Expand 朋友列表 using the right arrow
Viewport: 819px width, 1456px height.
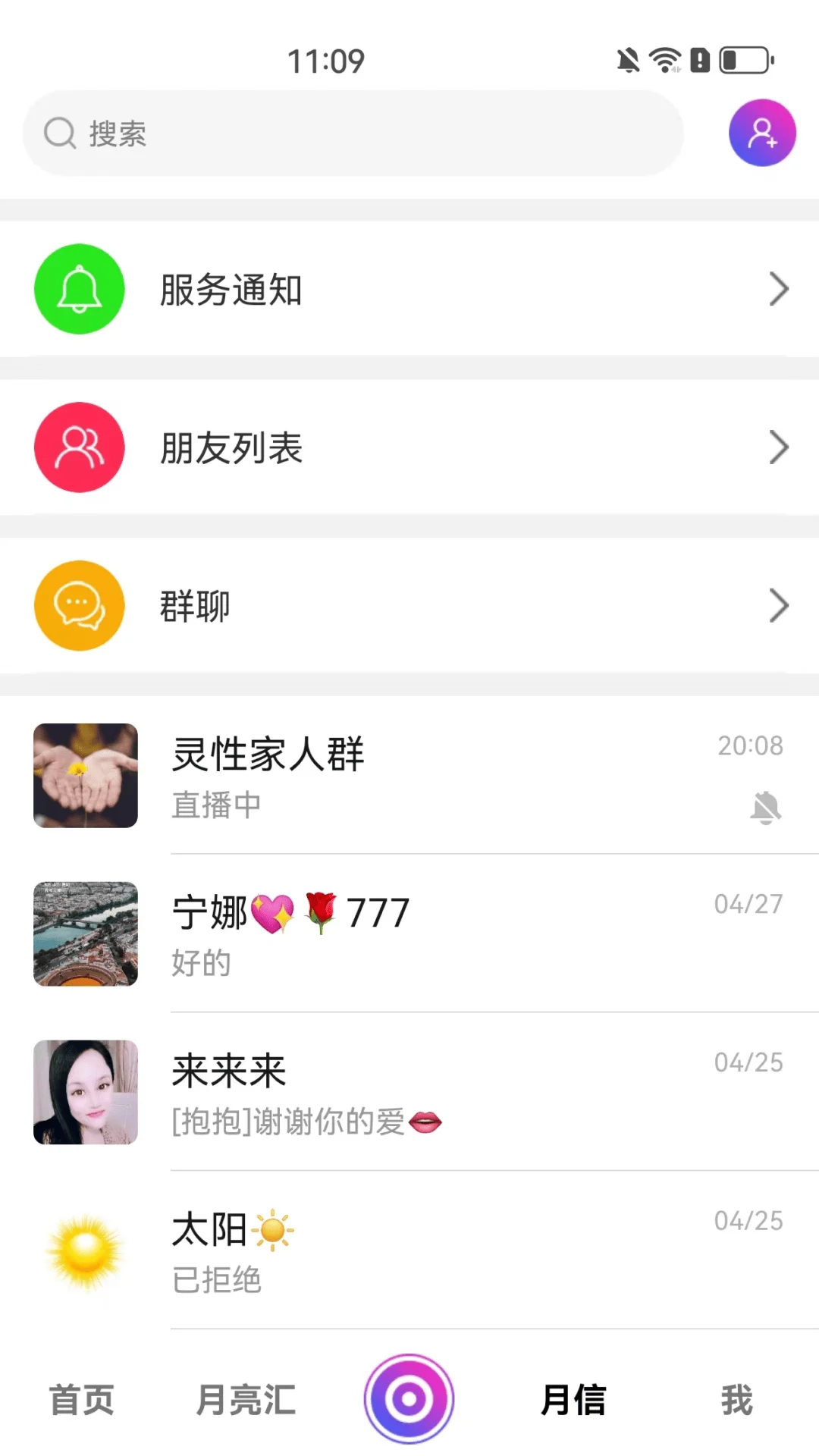pyautogui.click(x=780, y=447)
